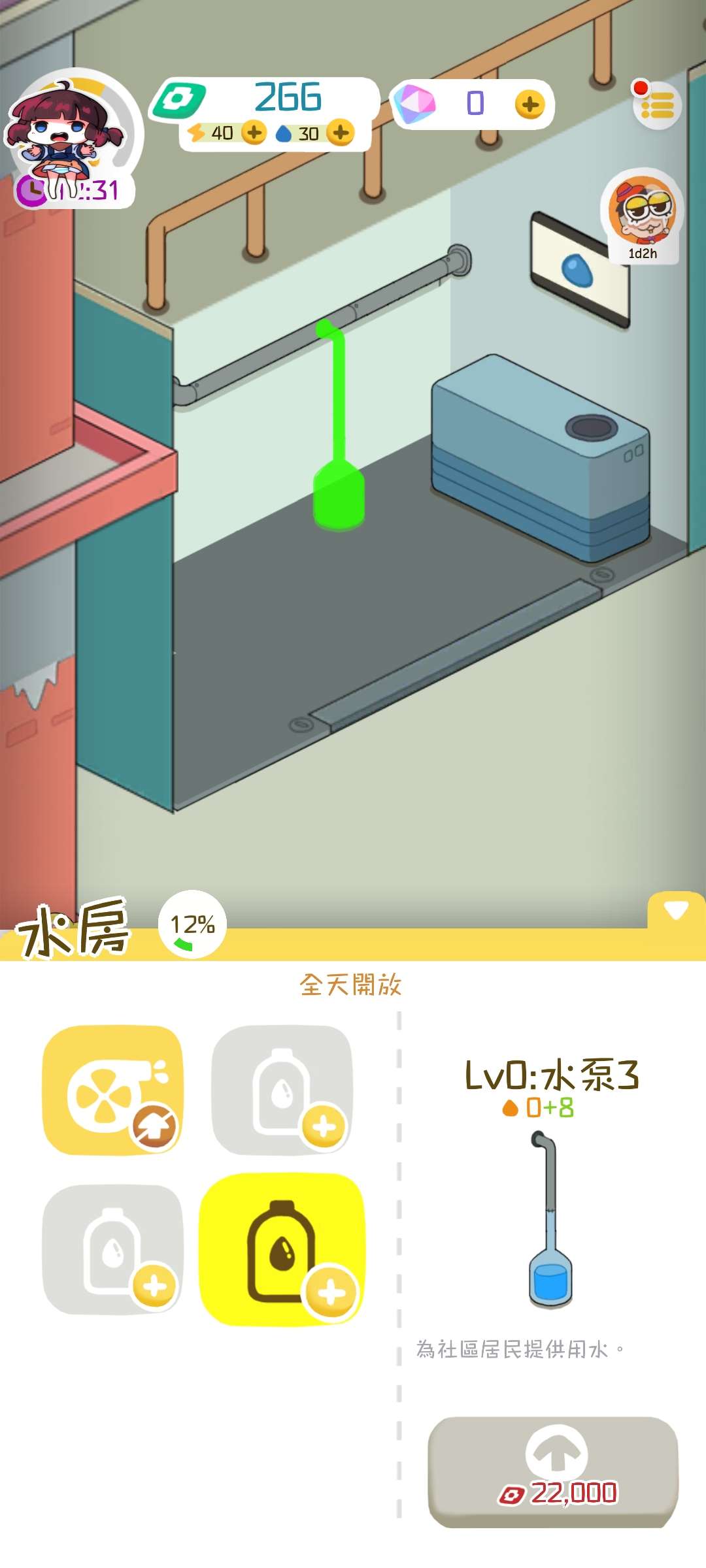Open the task list menu
706x1568 pixels.
pos(657,106)
